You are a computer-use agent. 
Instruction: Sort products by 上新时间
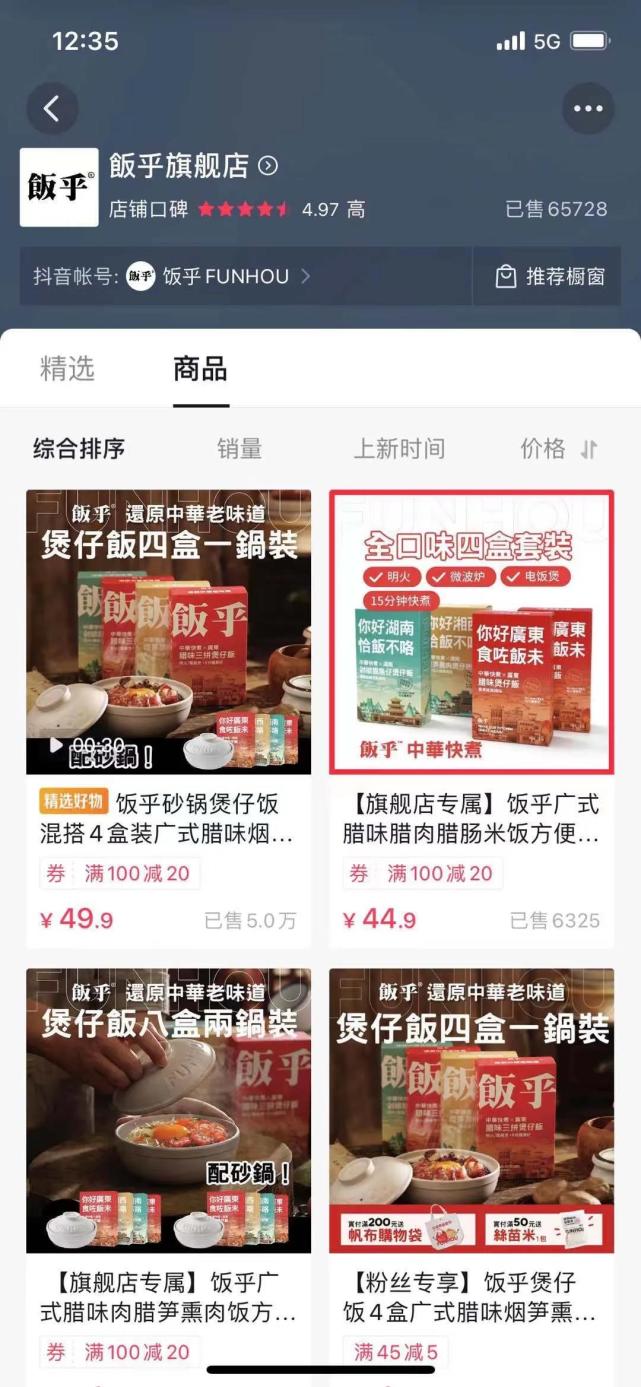pos(399,449)
